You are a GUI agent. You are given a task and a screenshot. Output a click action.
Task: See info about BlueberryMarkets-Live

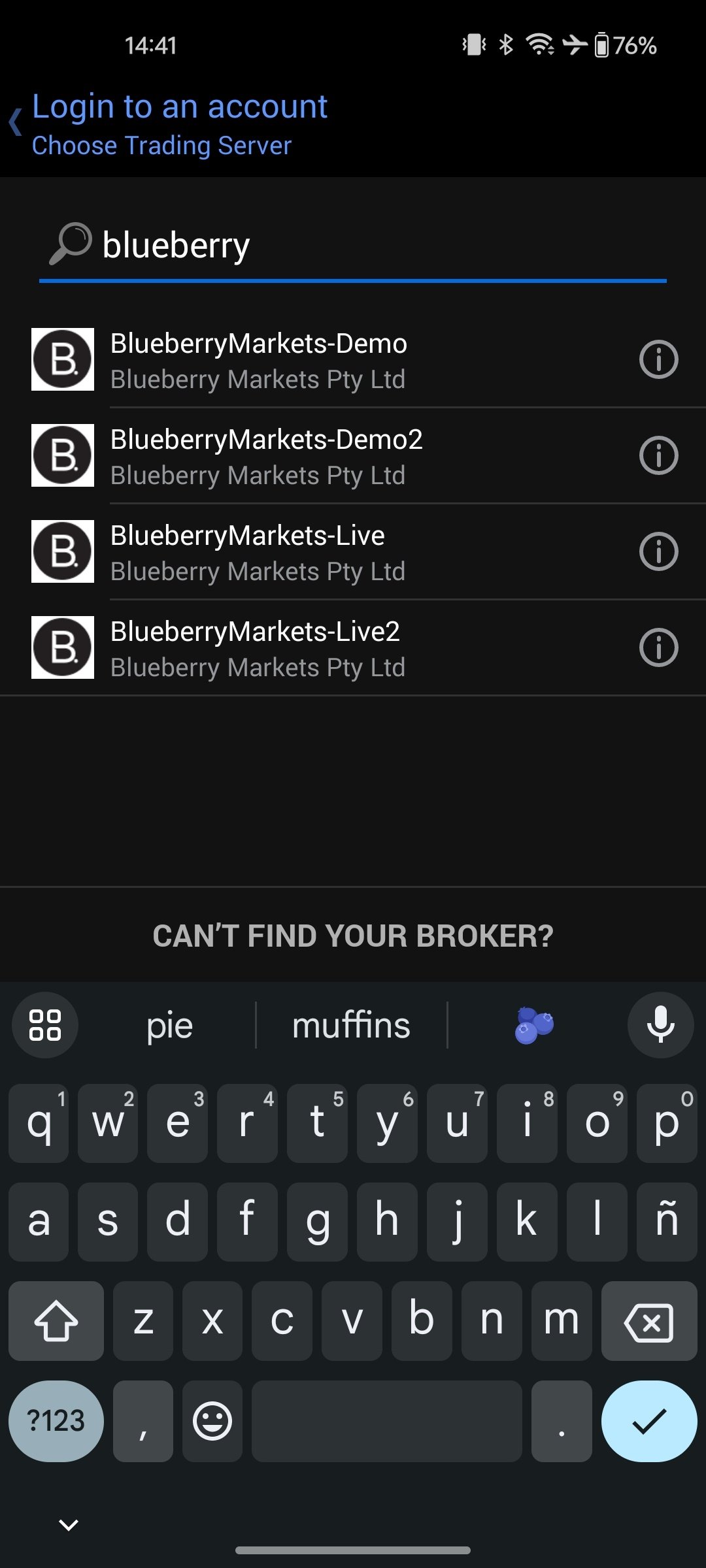(658, 551)
